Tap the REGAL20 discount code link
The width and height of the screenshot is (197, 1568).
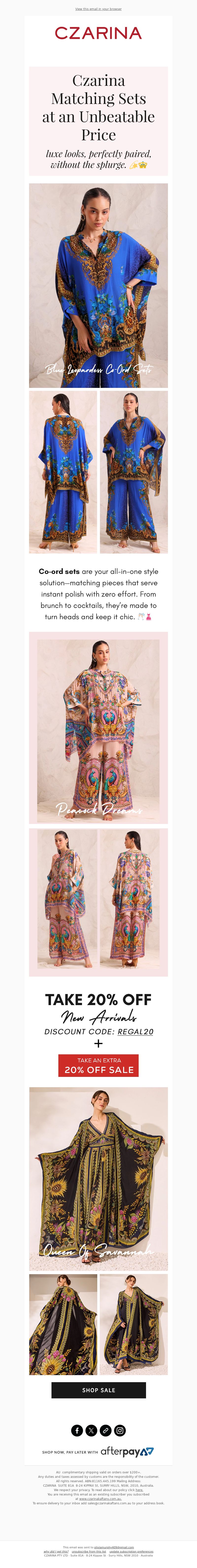pos(135,1031)
